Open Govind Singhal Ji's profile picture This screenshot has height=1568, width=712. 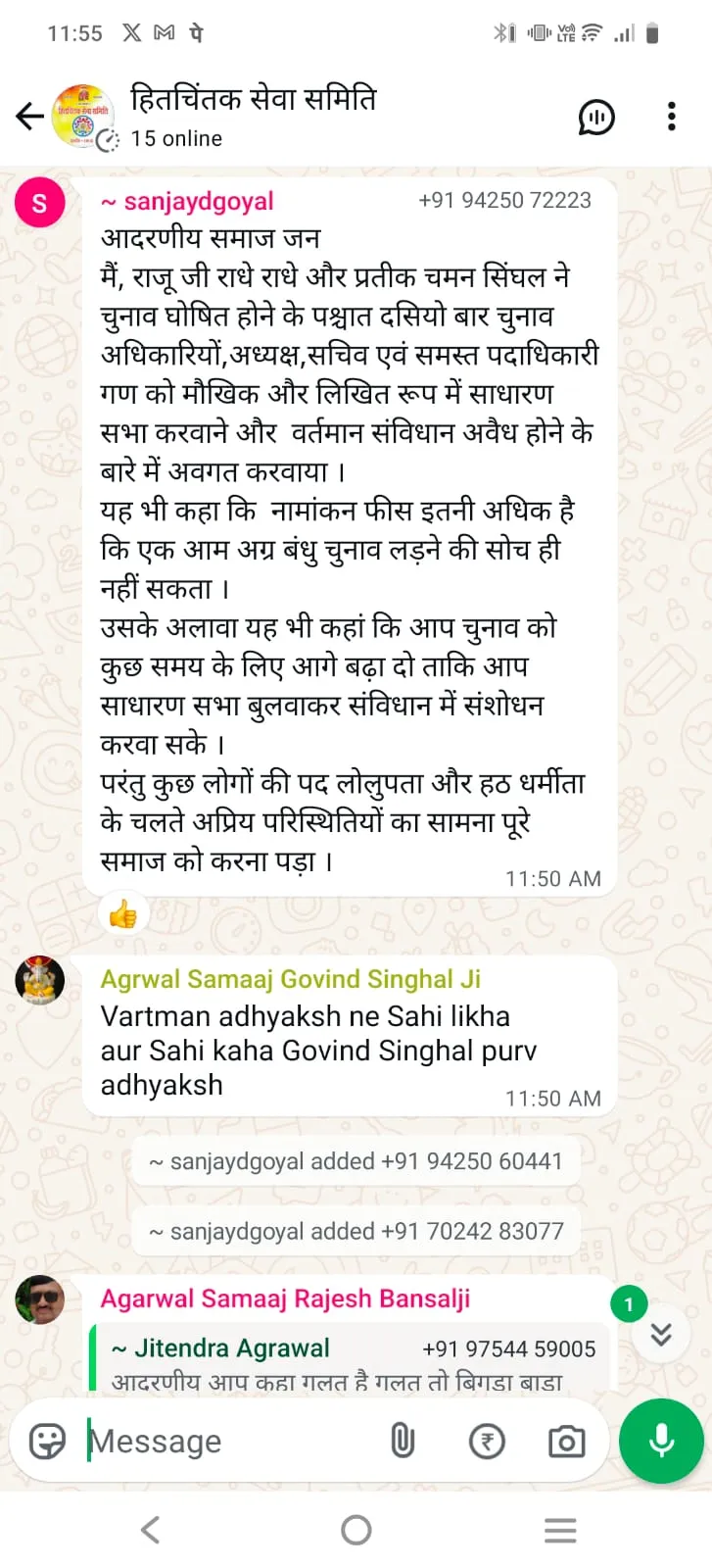click(x=40, y=980)
